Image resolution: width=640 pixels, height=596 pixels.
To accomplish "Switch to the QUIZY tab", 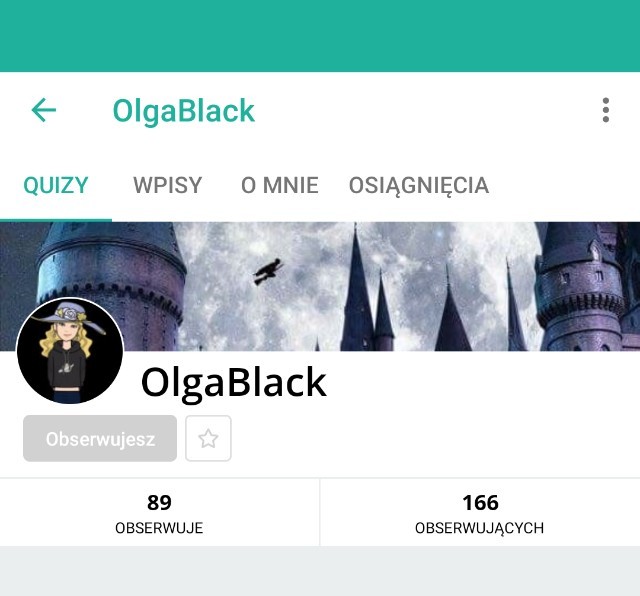I will point(56,185).
